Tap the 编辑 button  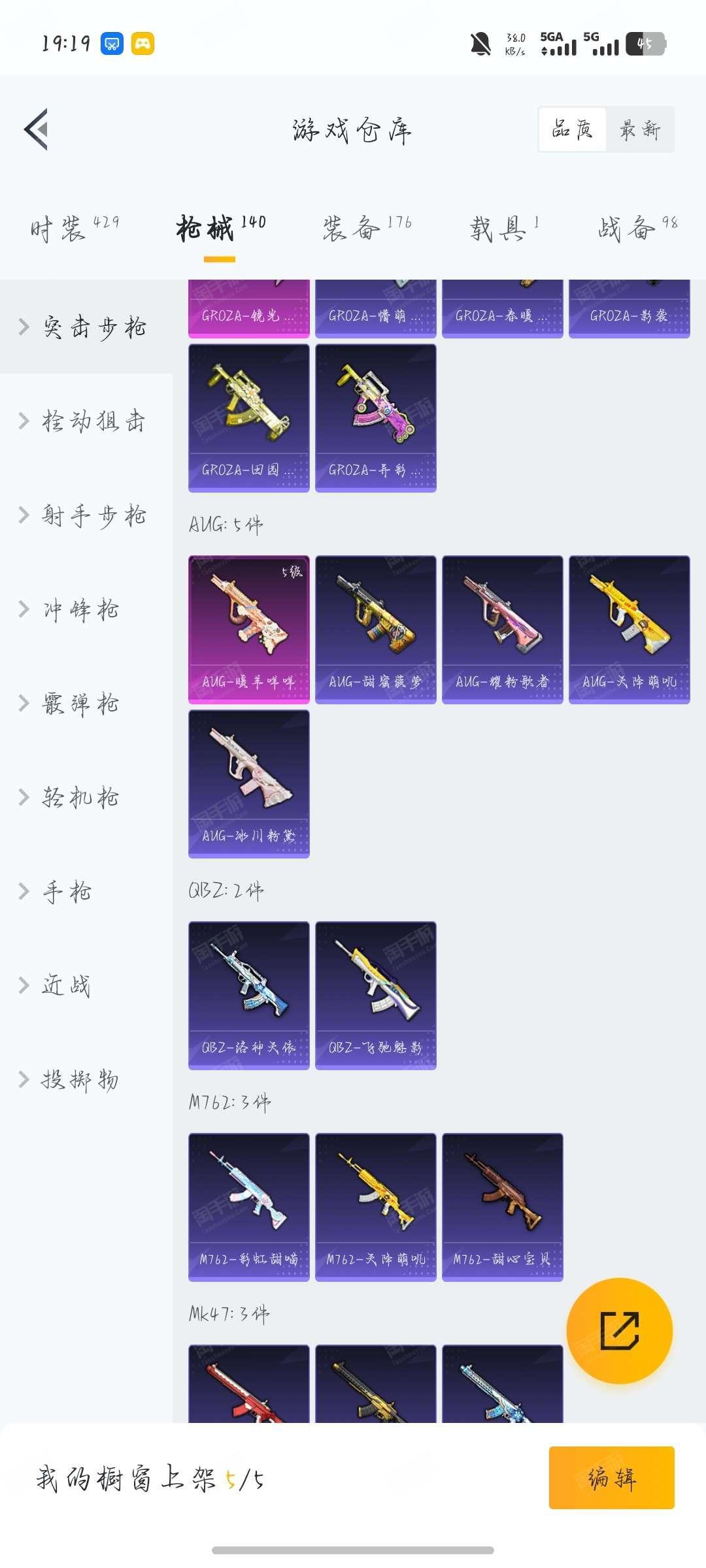click(x=611, y=1478)
